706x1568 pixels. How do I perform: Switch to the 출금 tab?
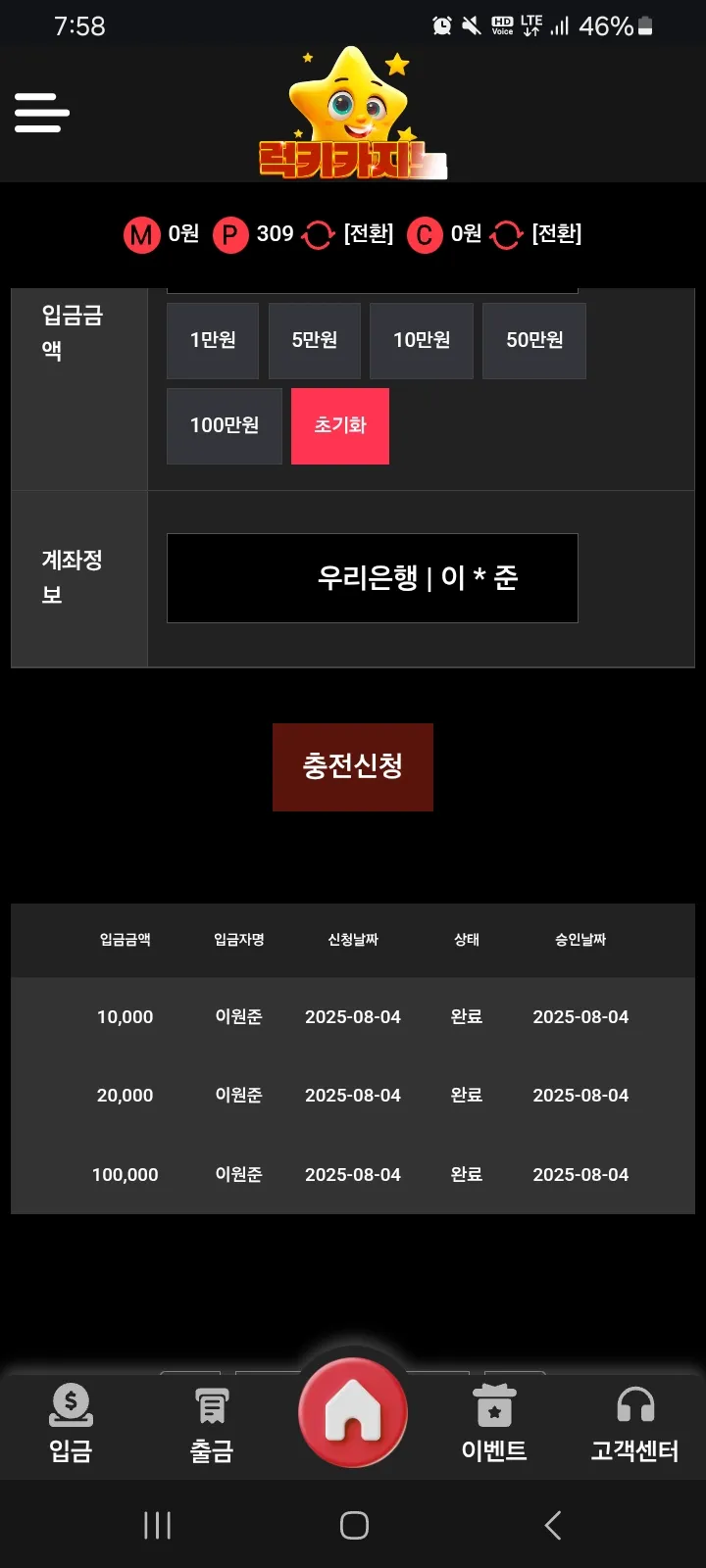pos(212,1424)
